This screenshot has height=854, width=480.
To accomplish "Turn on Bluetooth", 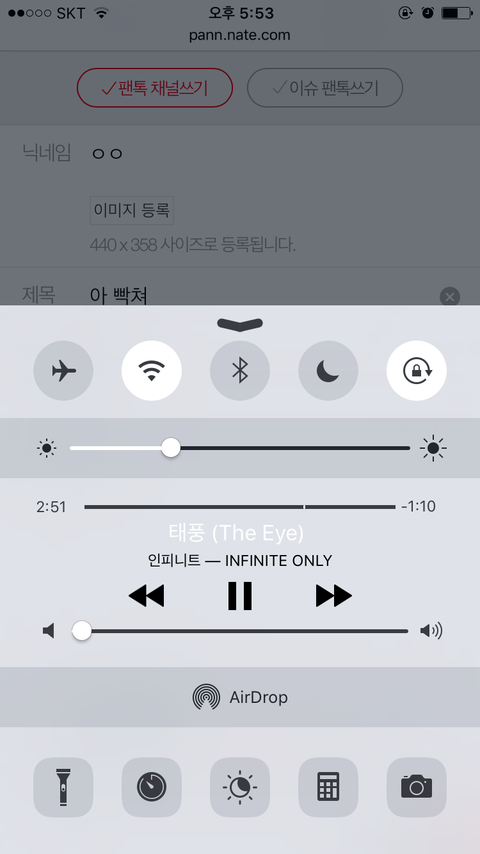I will coord(240,371).
